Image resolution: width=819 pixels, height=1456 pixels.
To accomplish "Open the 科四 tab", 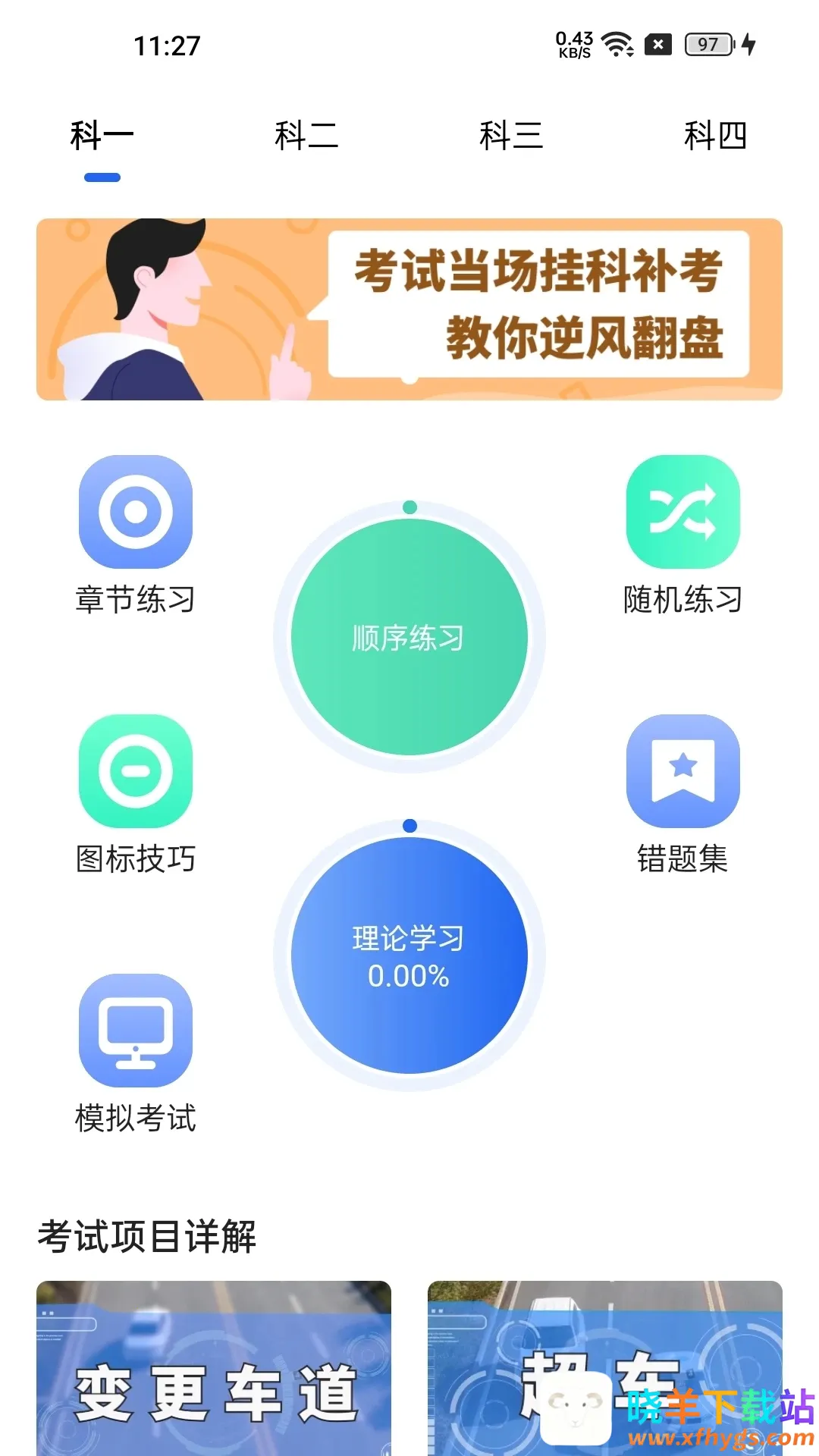I will [x=715, y=136].
